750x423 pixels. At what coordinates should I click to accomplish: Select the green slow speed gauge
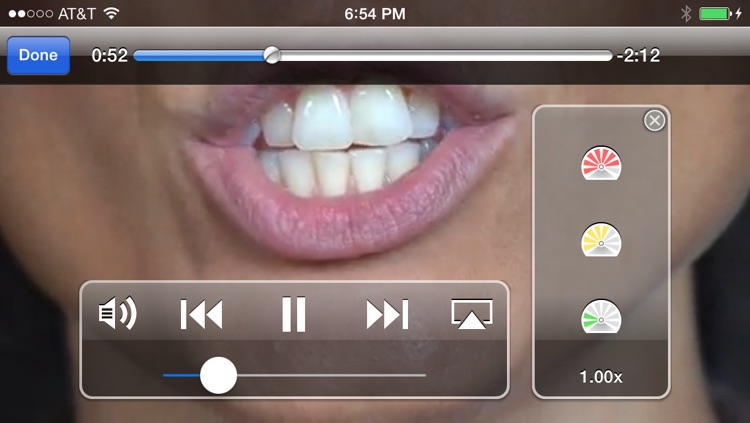601,317
